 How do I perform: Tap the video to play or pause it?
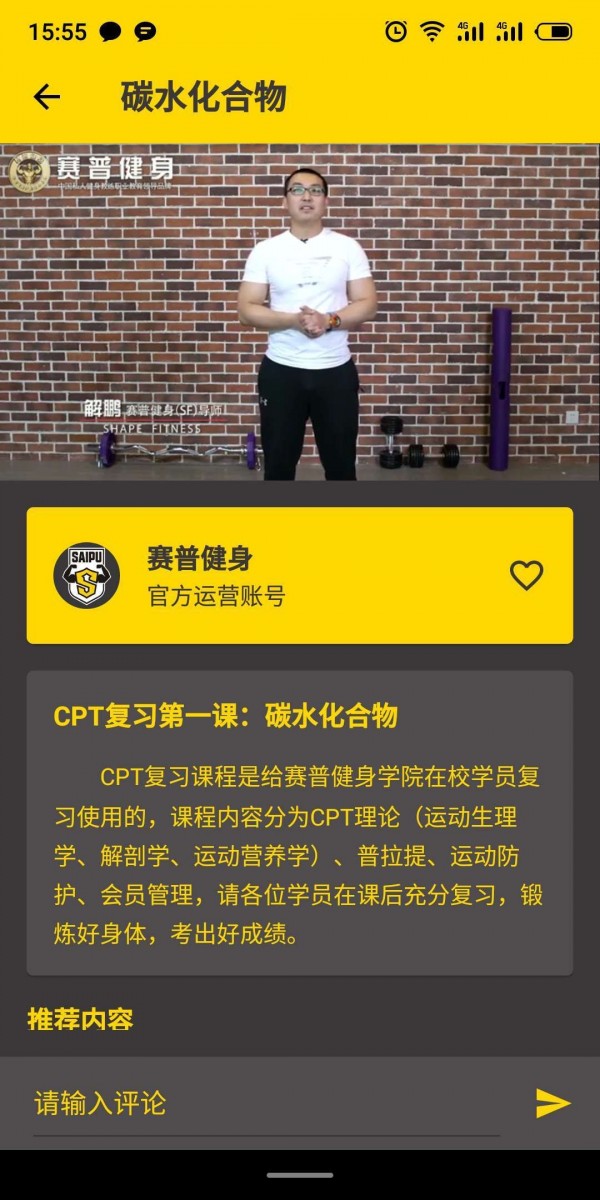point(300,312)
